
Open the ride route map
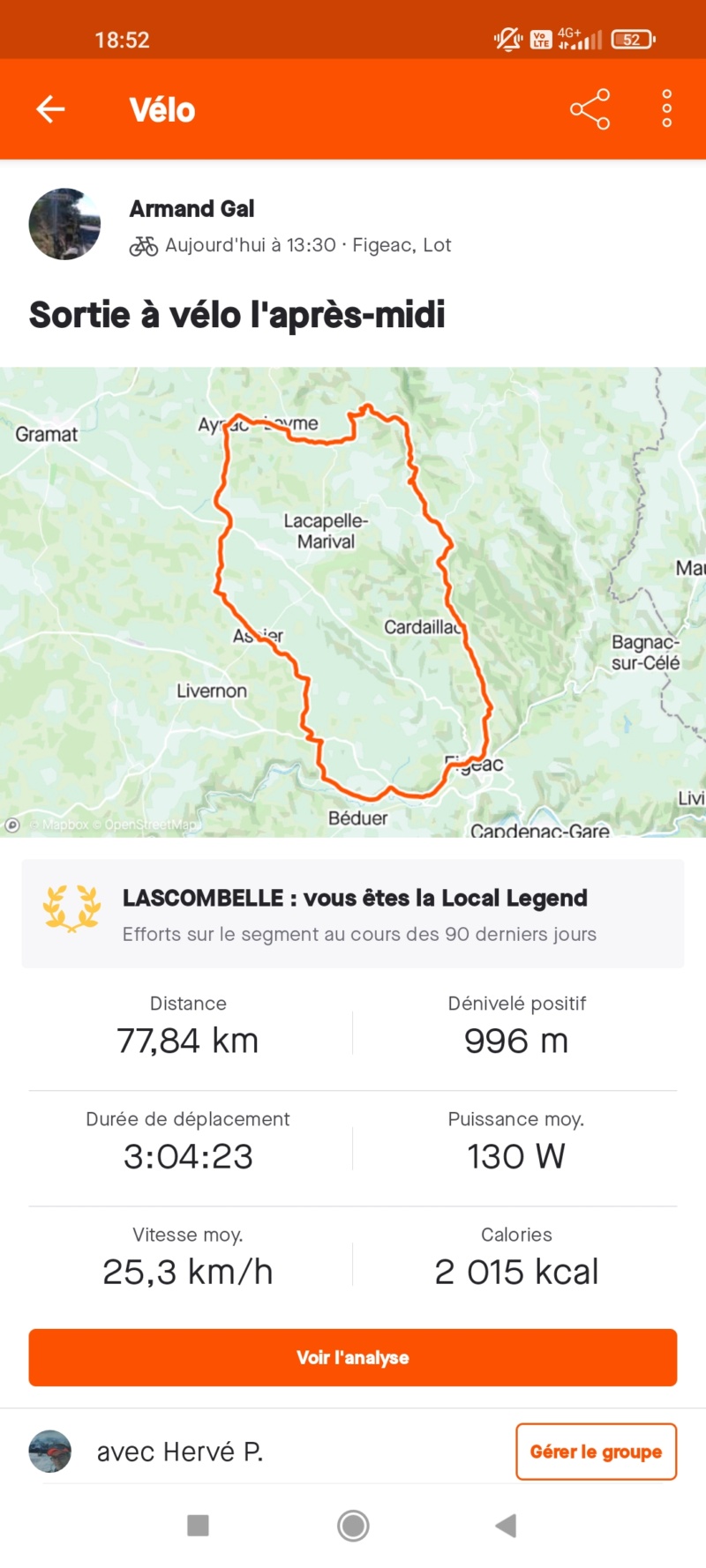pyautogui.click(x=353, y=601)
